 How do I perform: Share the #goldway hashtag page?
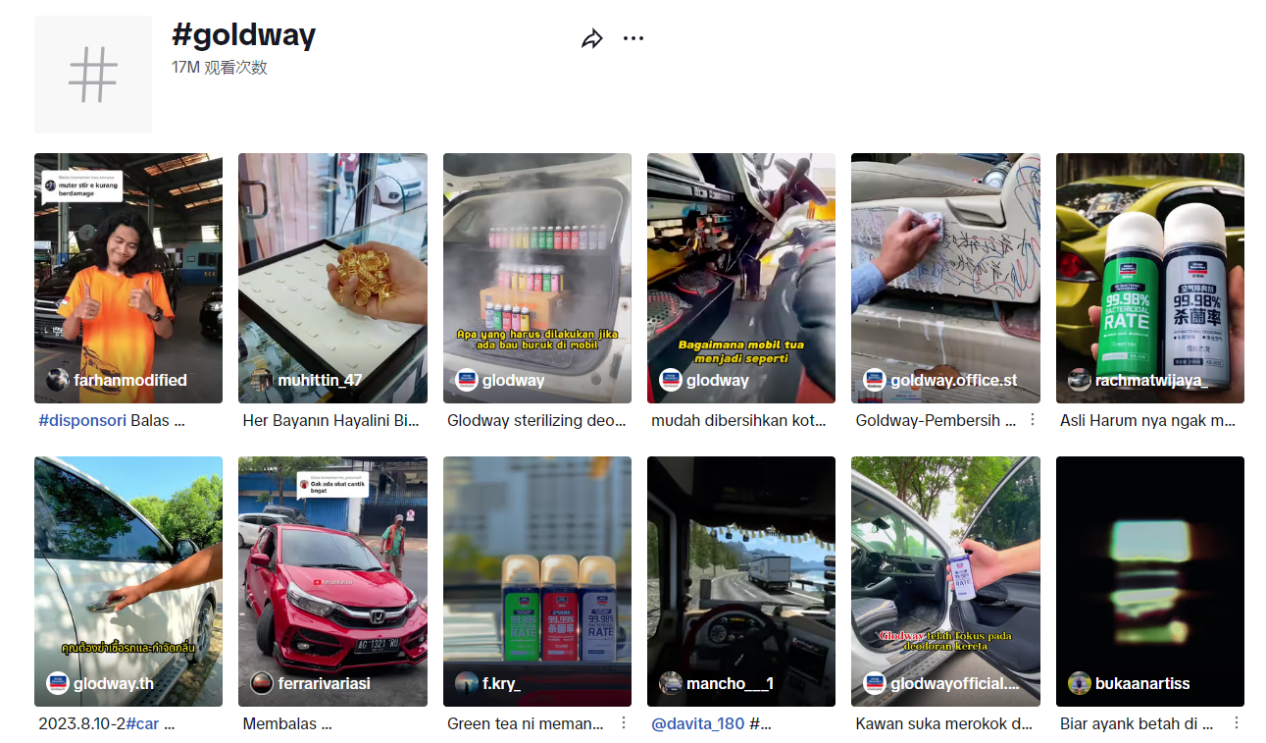click(592, 39)
